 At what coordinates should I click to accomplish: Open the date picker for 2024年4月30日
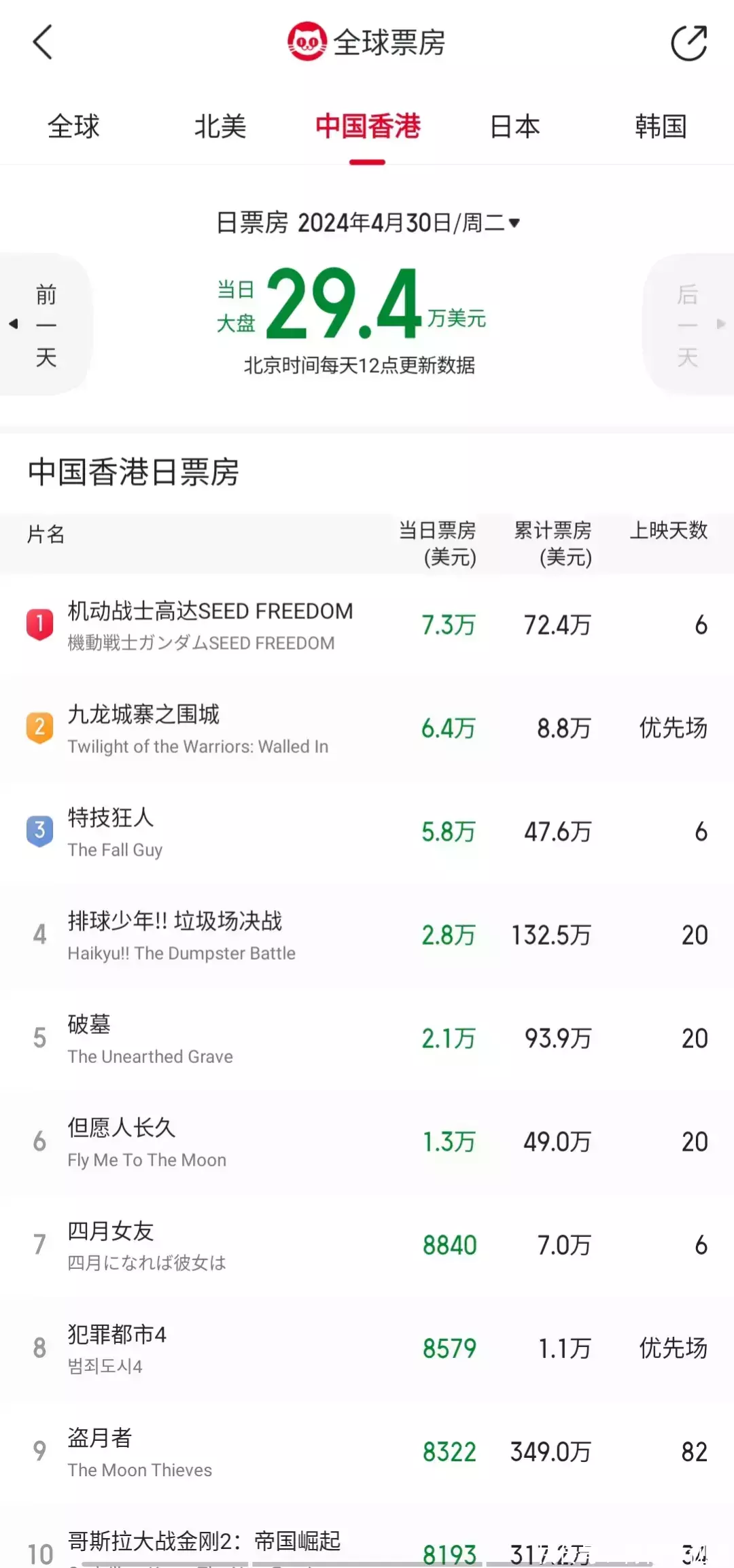click(368, 222)
